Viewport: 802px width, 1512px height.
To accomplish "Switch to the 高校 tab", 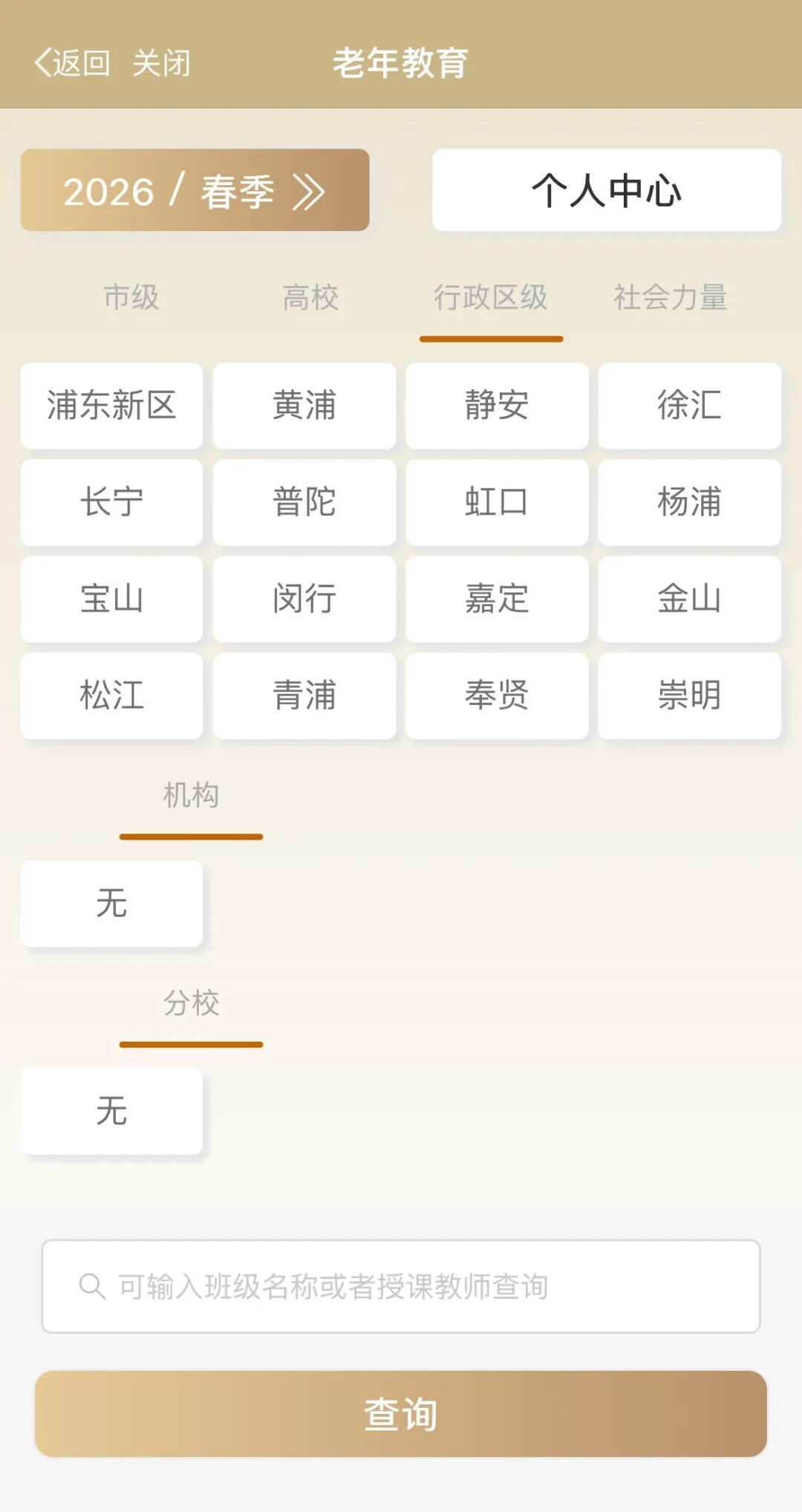I will 310,297.
